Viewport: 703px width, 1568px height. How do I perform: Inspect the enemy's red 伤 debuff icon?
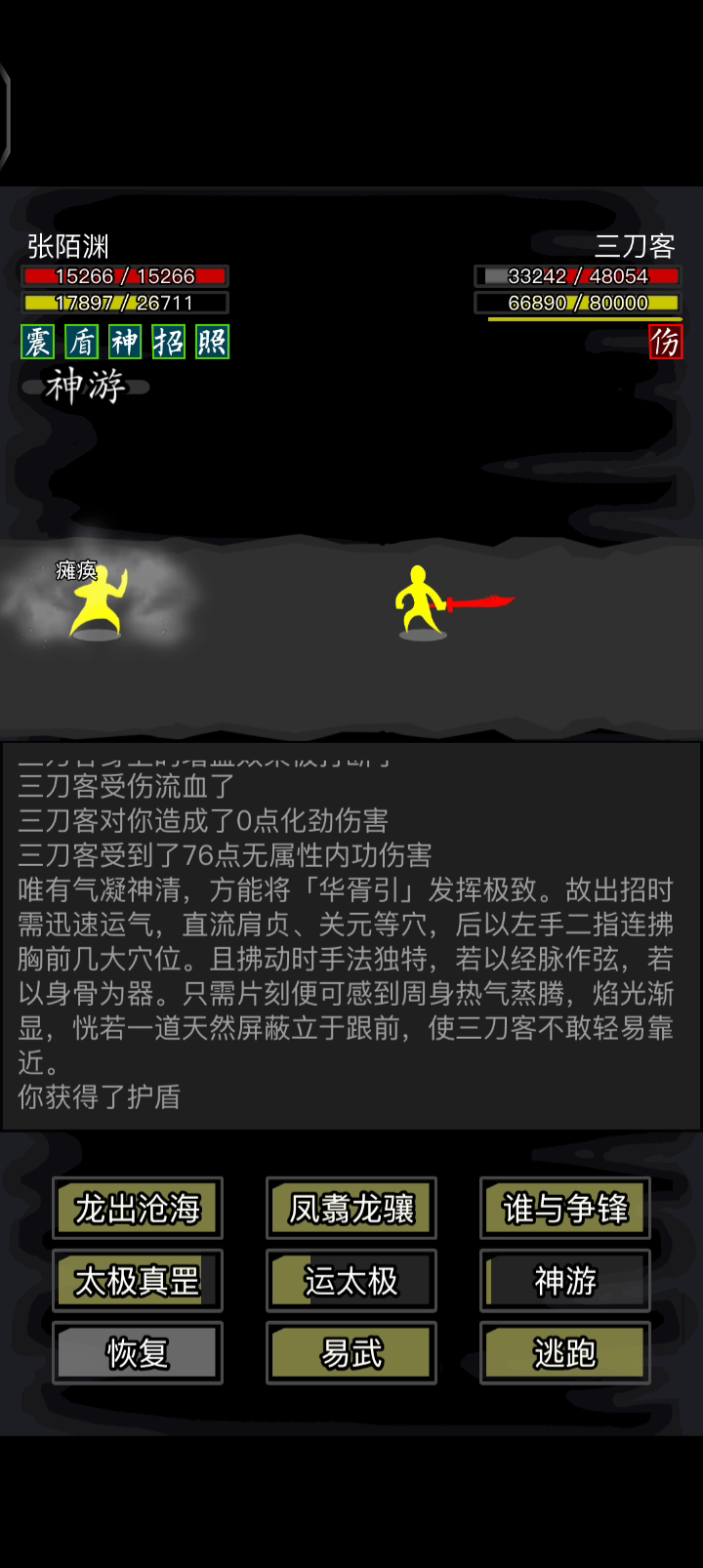pos(666,342)
